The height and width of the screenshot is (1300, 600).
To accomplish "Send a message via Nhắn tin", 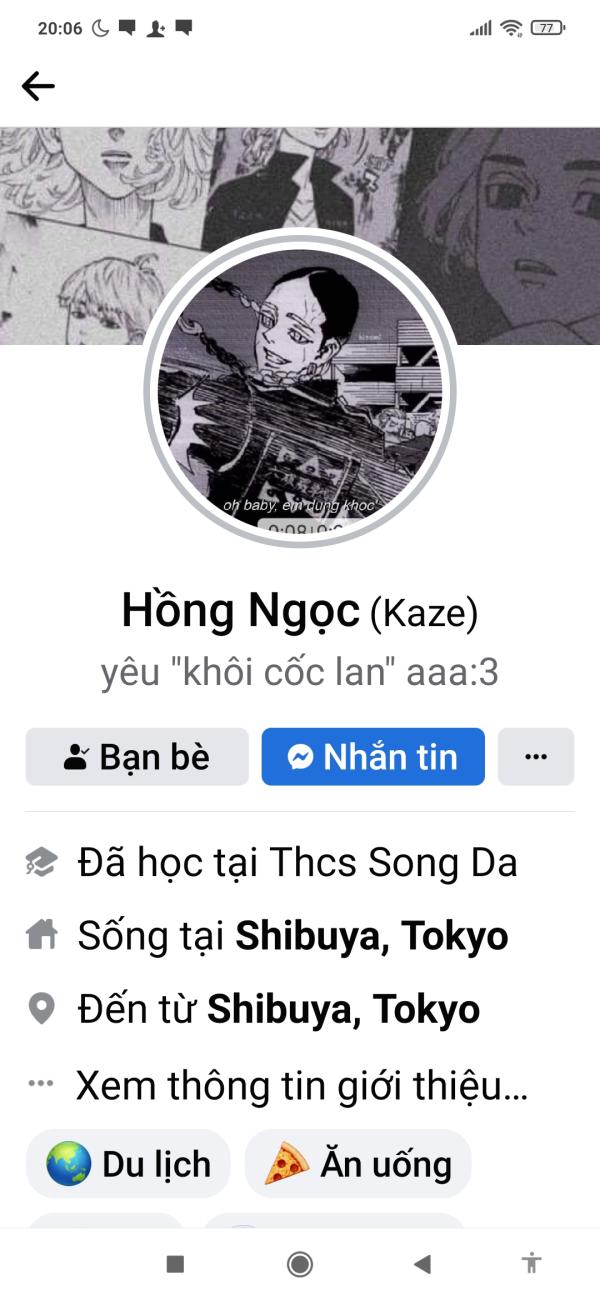I will click(x=373, y=757).
